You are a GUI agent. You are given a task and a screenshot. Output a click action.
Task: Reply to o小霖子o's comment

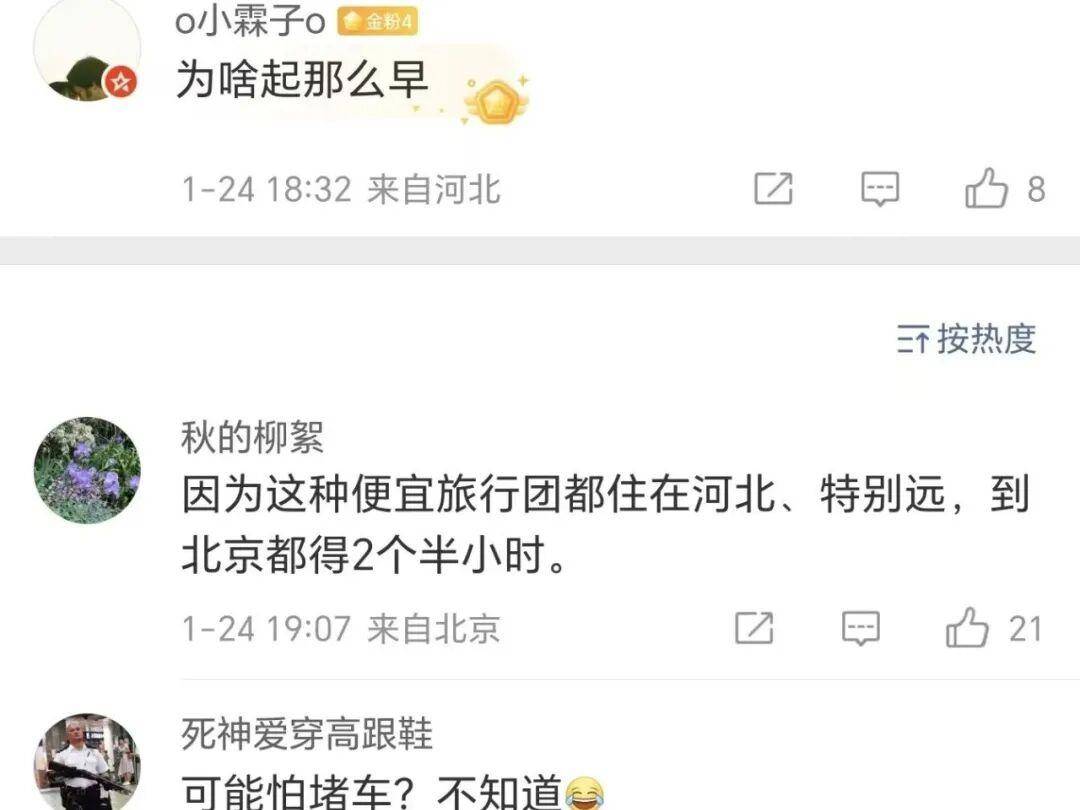[880, 188]
